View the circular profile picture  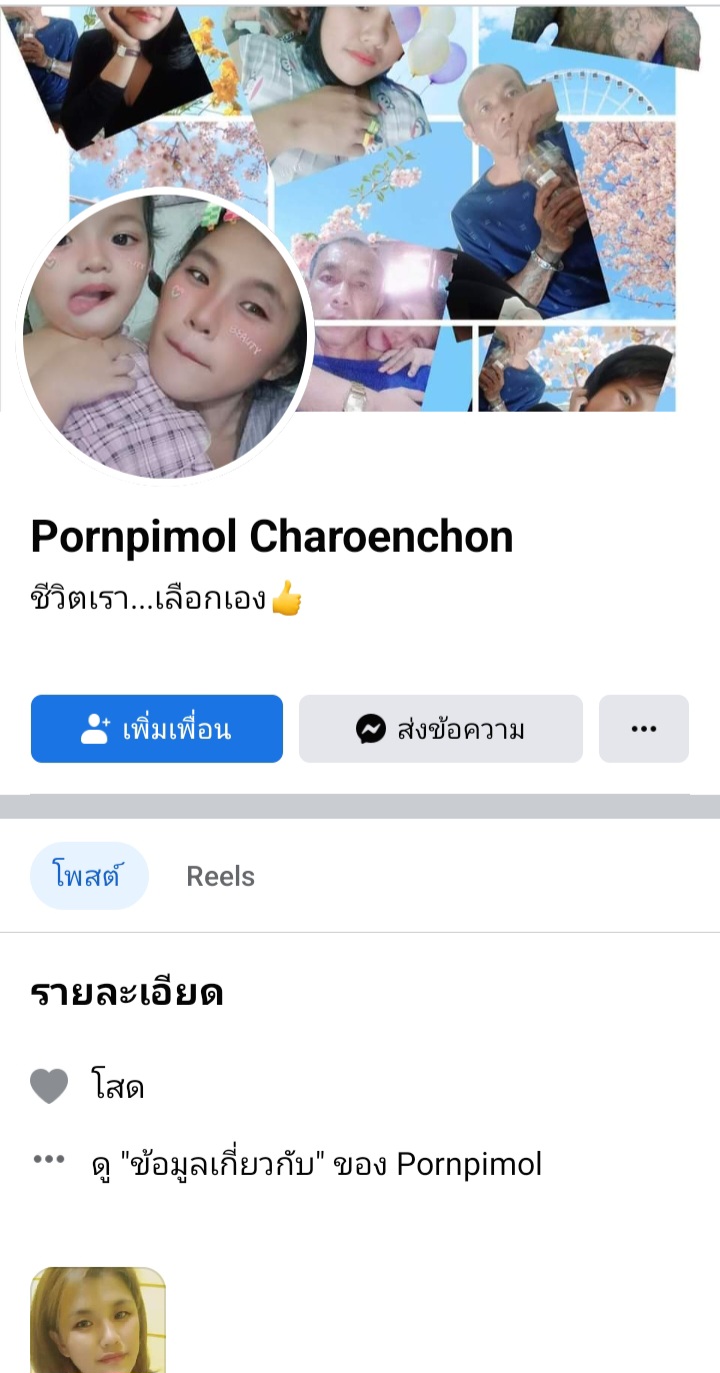point(165,336)
